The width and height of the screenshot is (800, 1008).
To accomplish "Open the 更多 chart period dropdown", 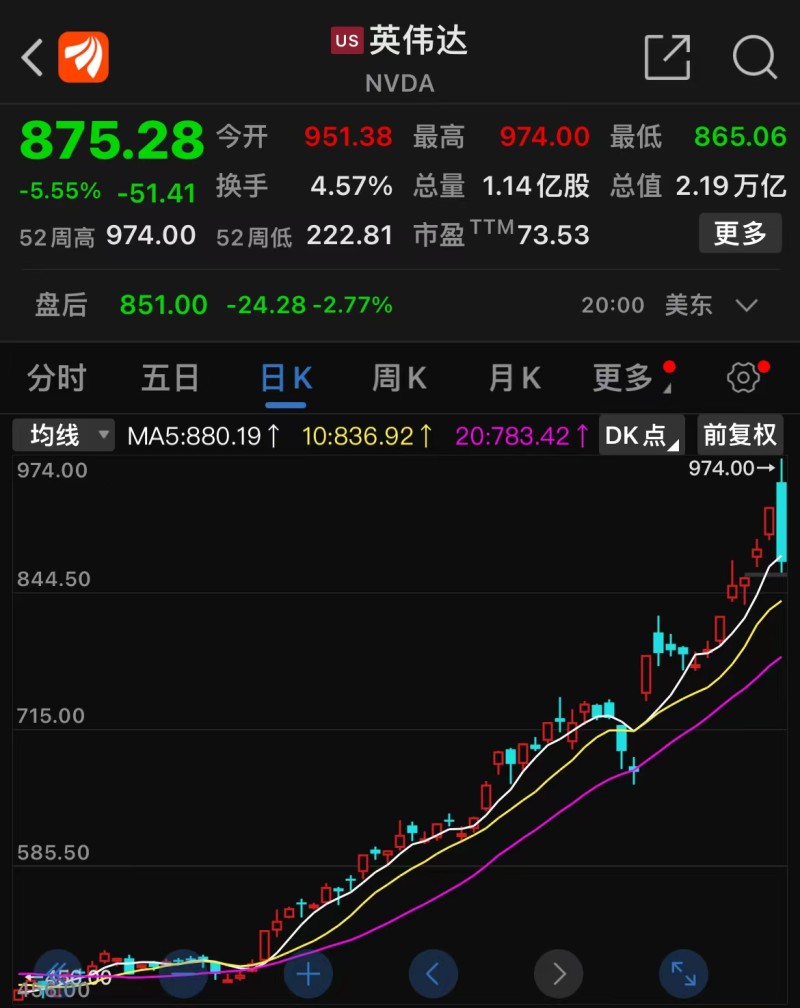I will pyautogui.click(x=627, y=377).
